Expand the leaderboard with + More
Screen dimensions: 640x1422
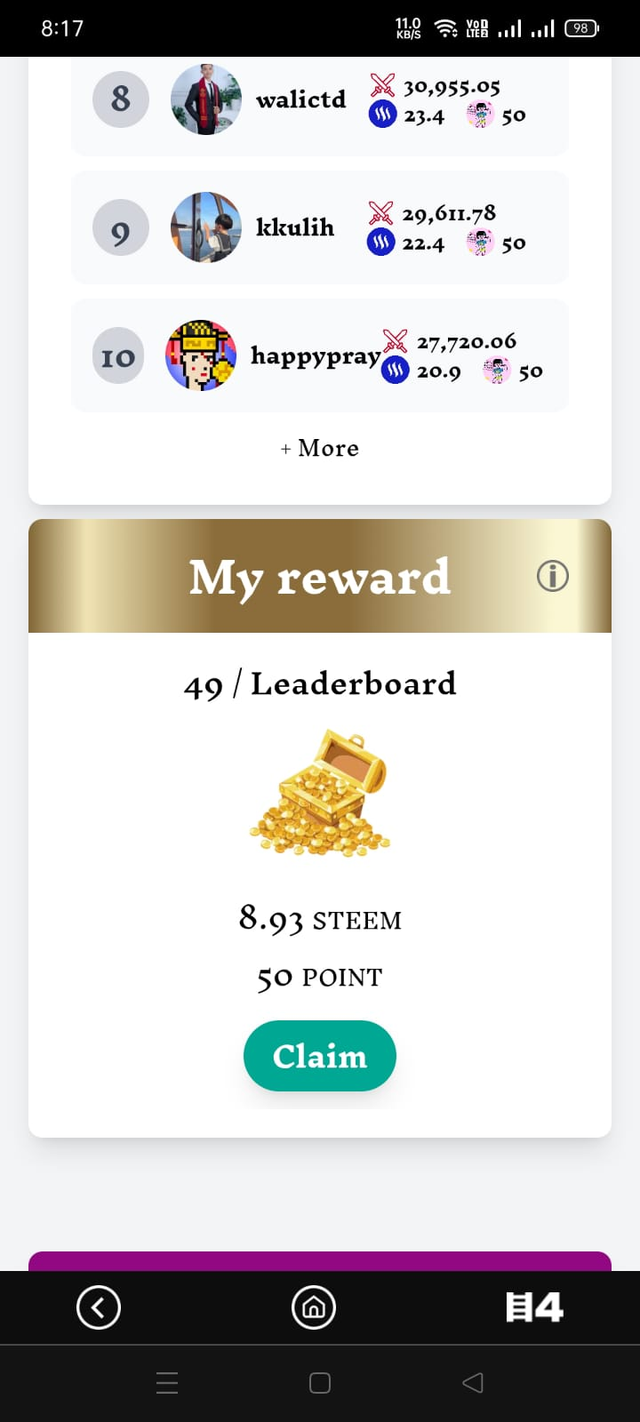pyautogui.click(x=319, y=448)
